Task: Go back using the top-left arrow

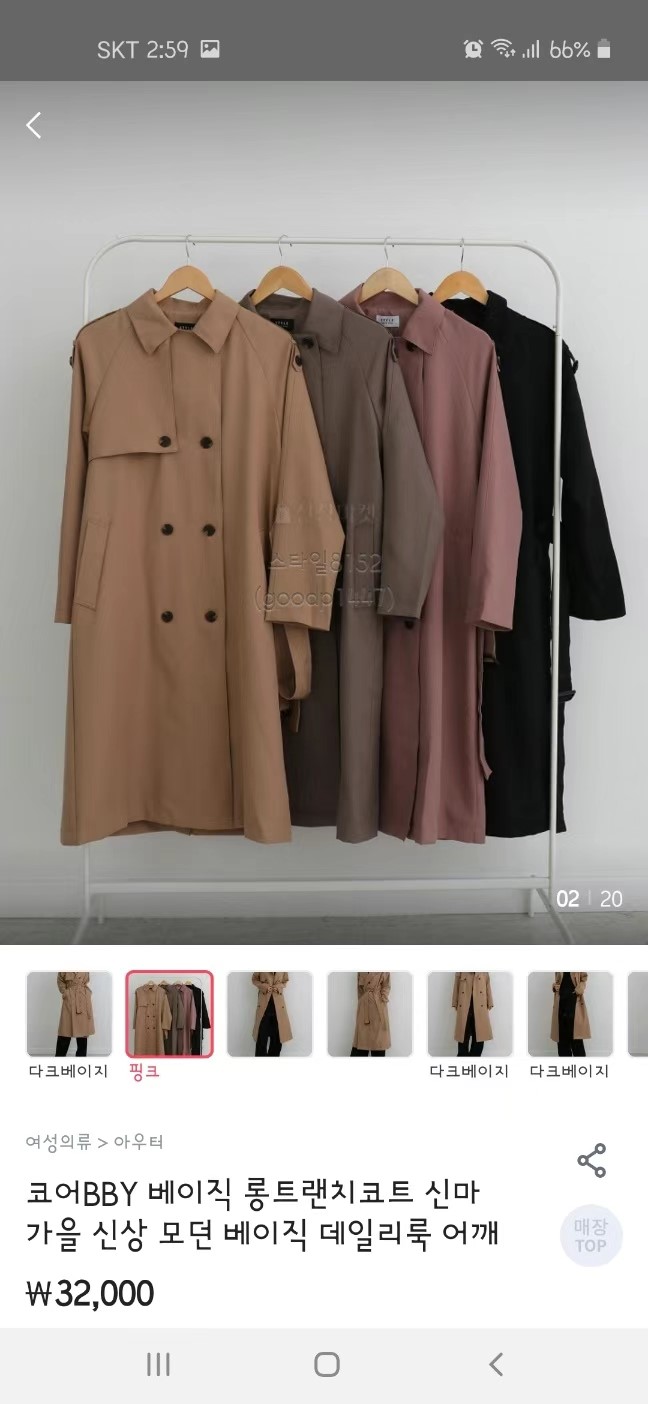Action: [x=34, y=125]
